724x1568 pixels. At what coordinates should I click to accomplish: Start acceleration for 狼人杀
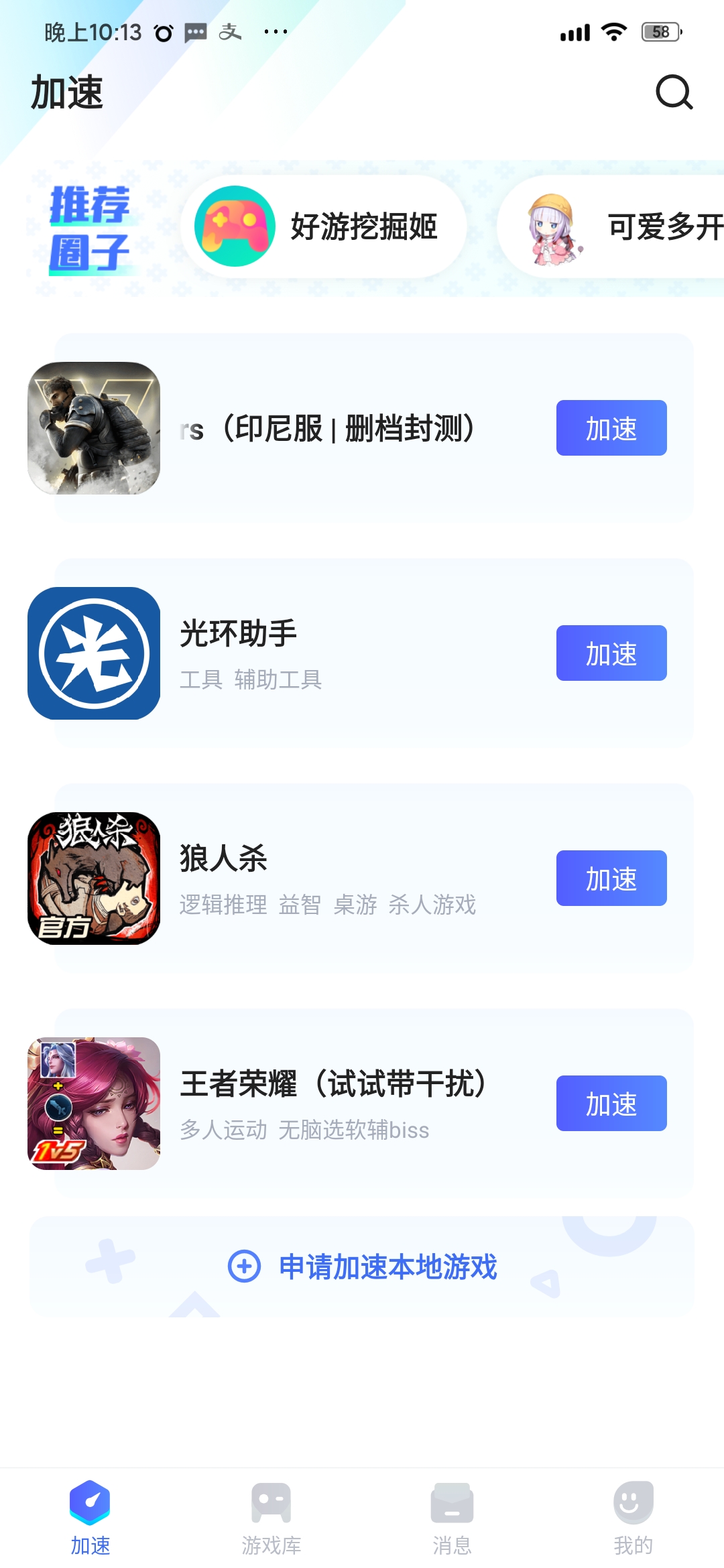click(611, 878)
